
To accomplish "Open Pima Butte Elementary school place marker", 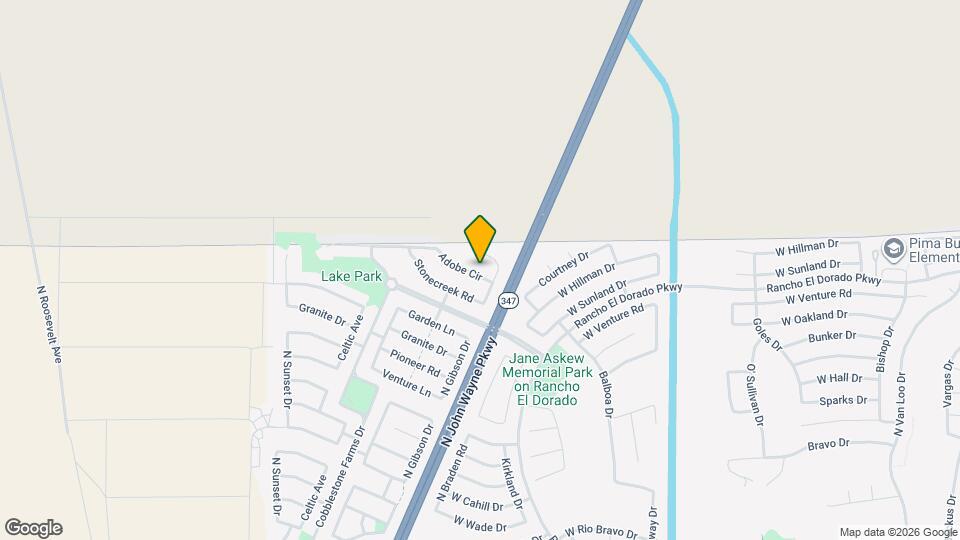I will [x=893, y=247].
